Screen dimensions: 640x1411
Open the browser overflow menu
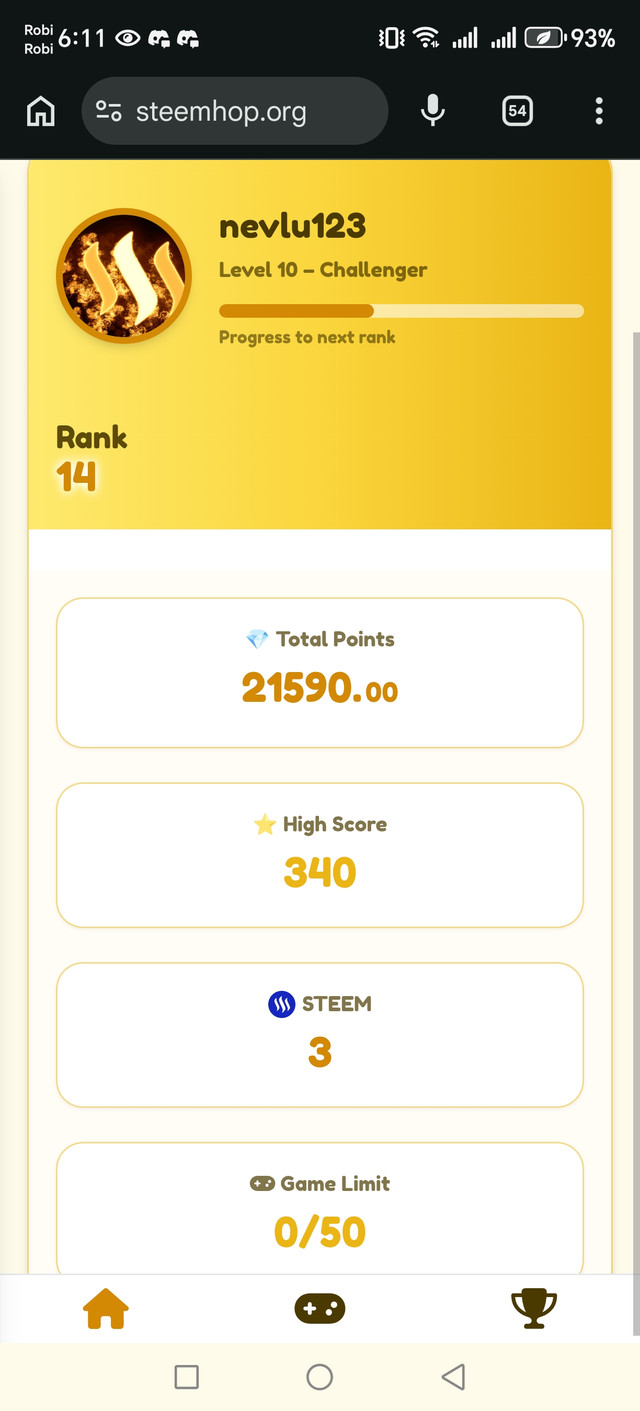(x=599, y=112)
